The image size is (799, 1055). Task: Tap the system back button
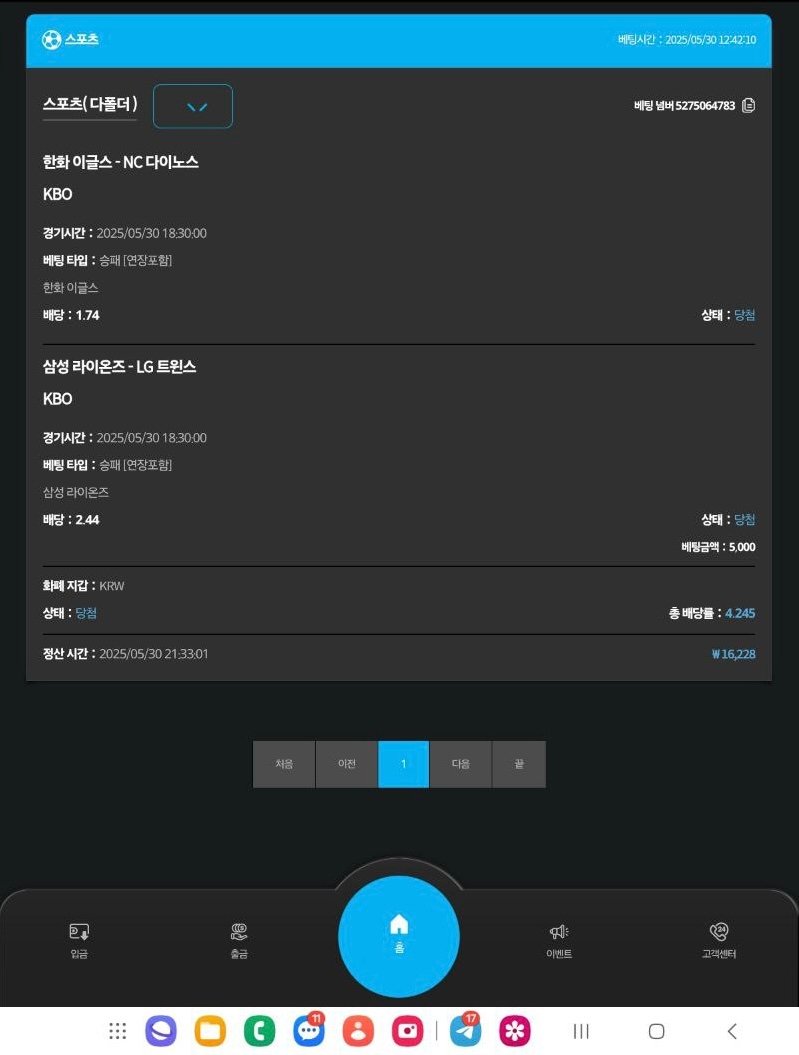click(x=732, y=1031)
